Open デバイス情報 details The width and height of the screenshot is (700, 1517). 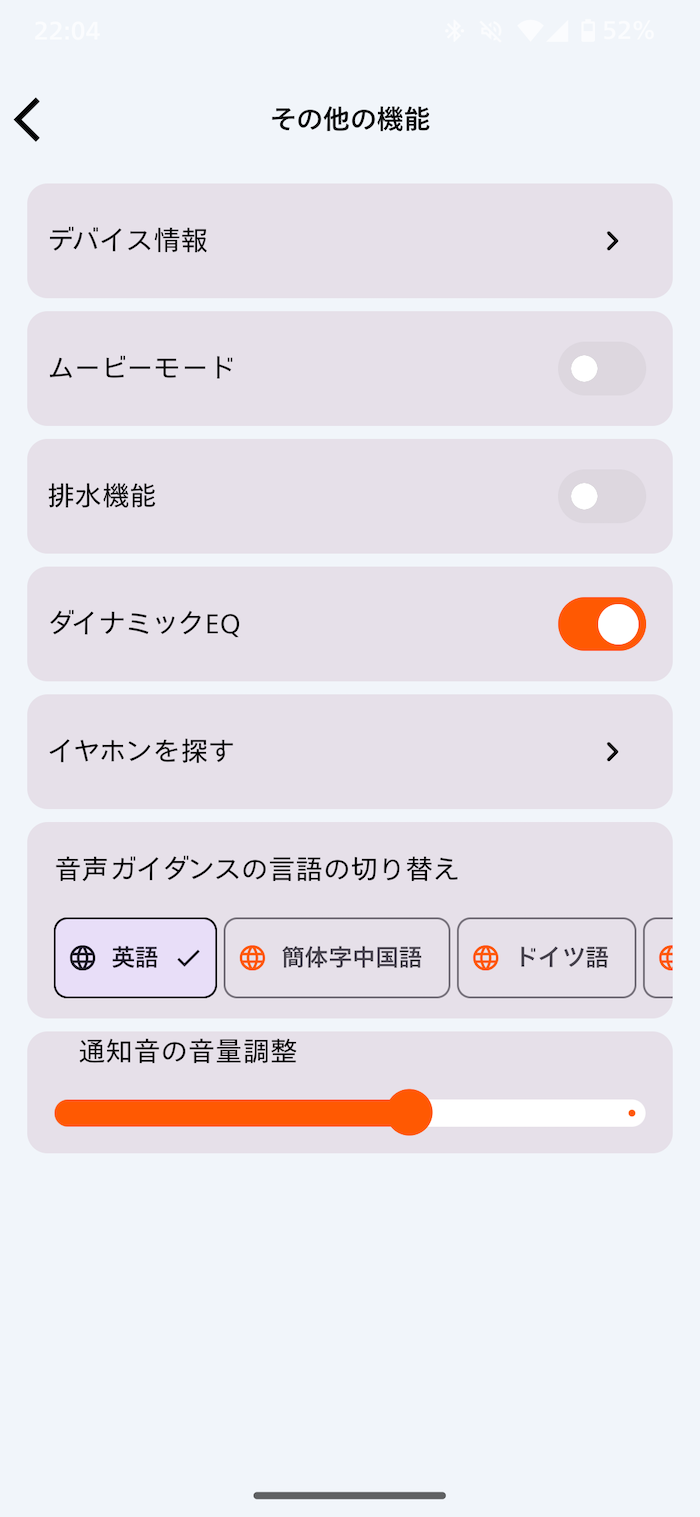click(x=349, y=241)
